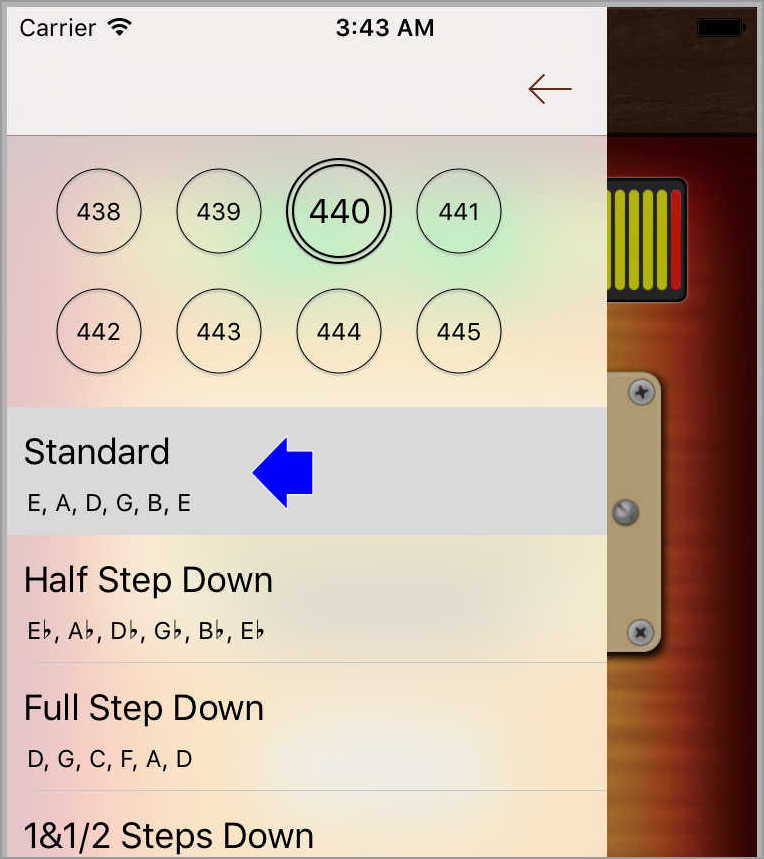Select 439 Hz reference pitch
The height and width of the screenshot is (859, 764).
coord(219,211)
